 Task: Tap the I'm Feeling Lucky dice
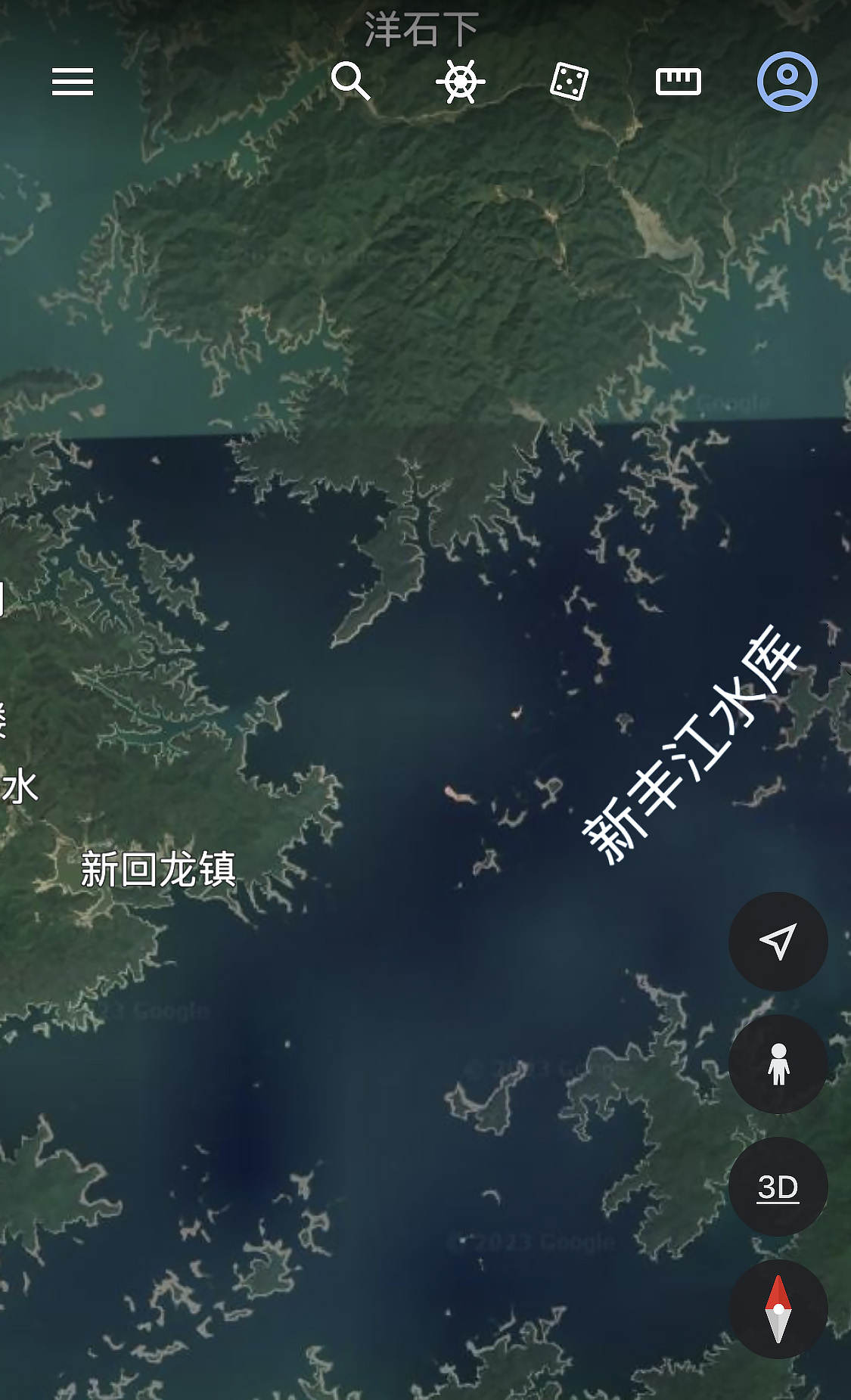coord(569,82)
